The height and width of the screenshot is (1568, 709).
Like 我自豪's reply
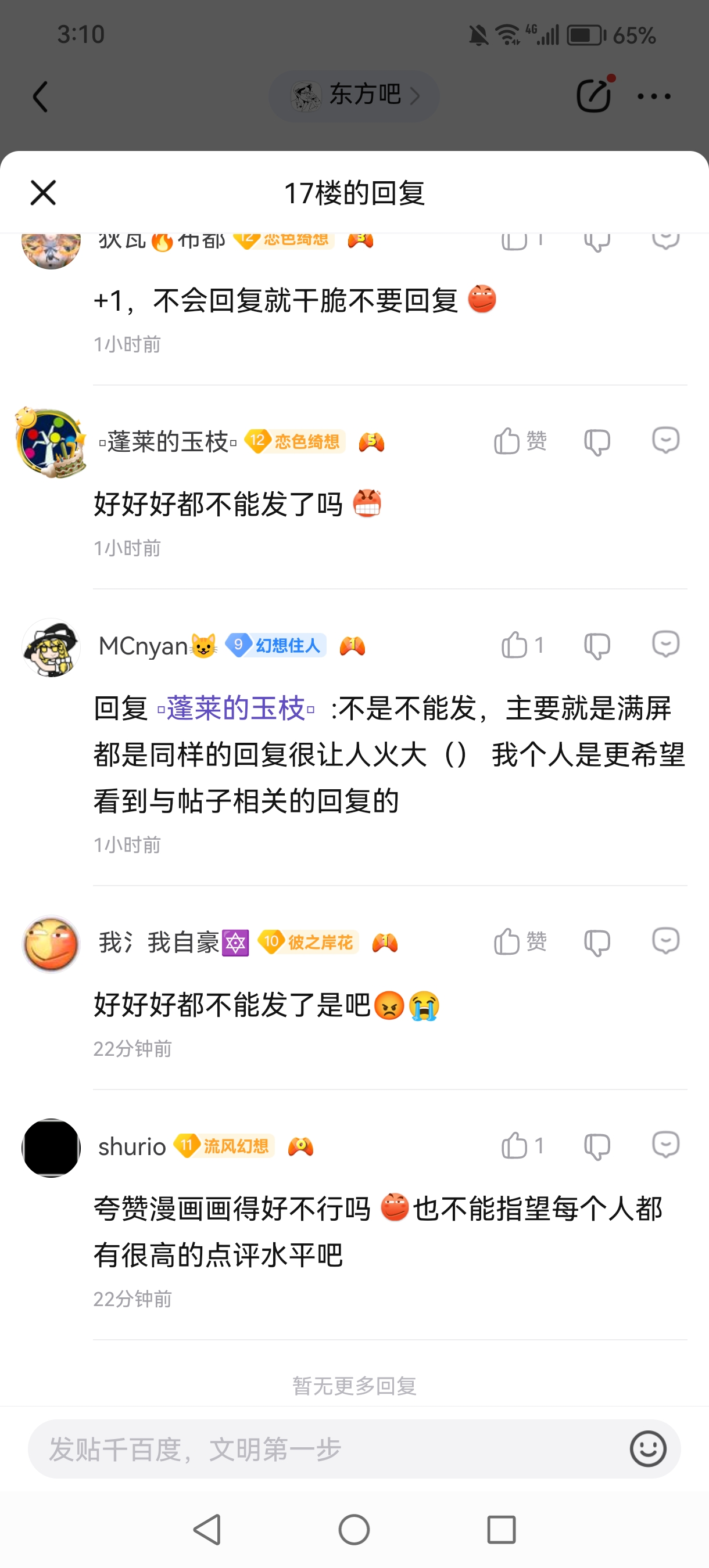518,941
